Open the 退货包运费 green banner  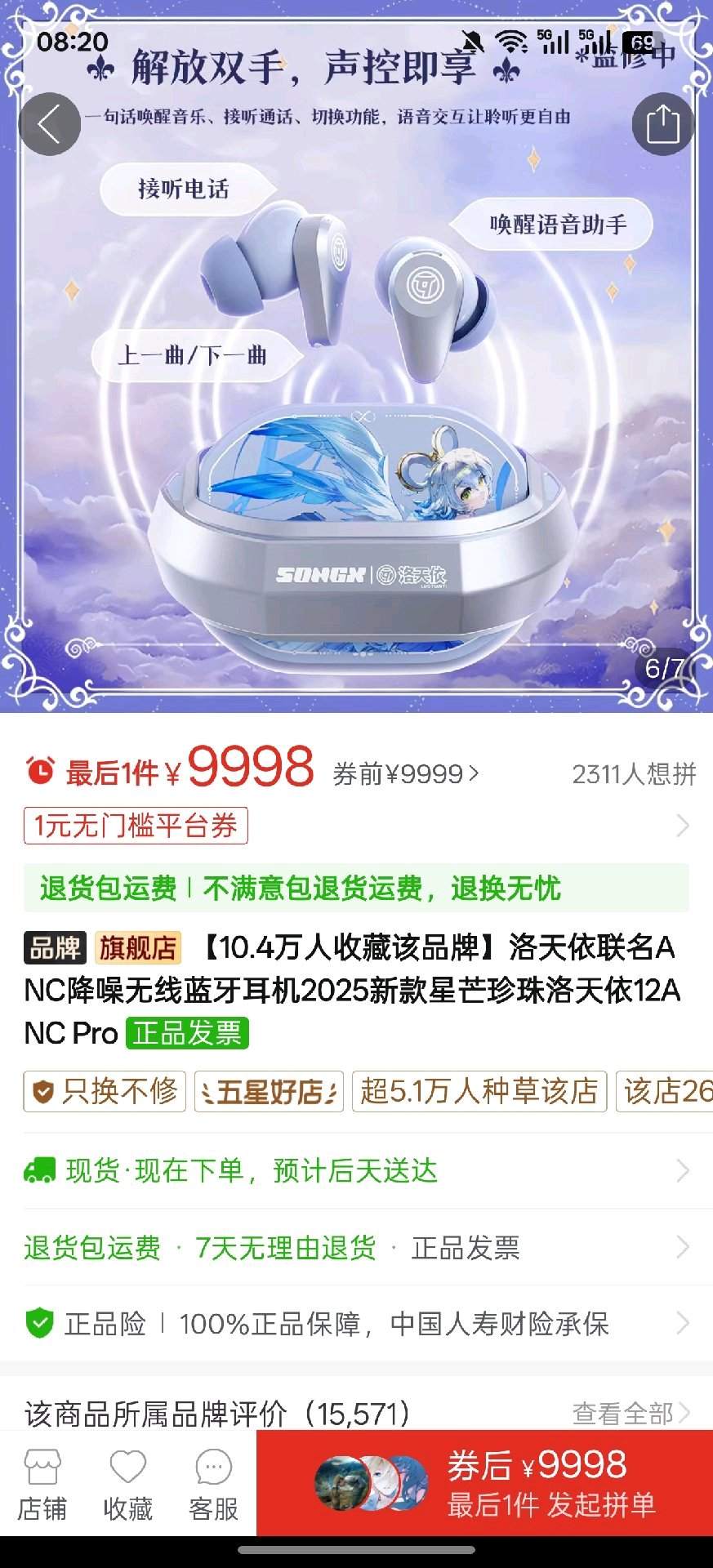click(356, 888)
